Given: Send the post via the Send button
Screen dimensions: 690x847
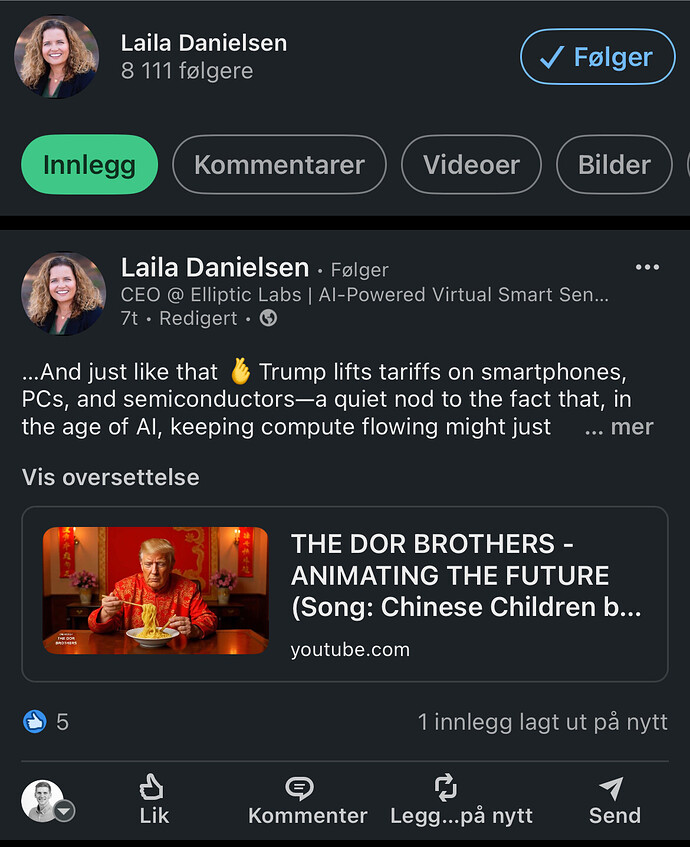Looking at the screenshot, I should (x=614, y=799).
